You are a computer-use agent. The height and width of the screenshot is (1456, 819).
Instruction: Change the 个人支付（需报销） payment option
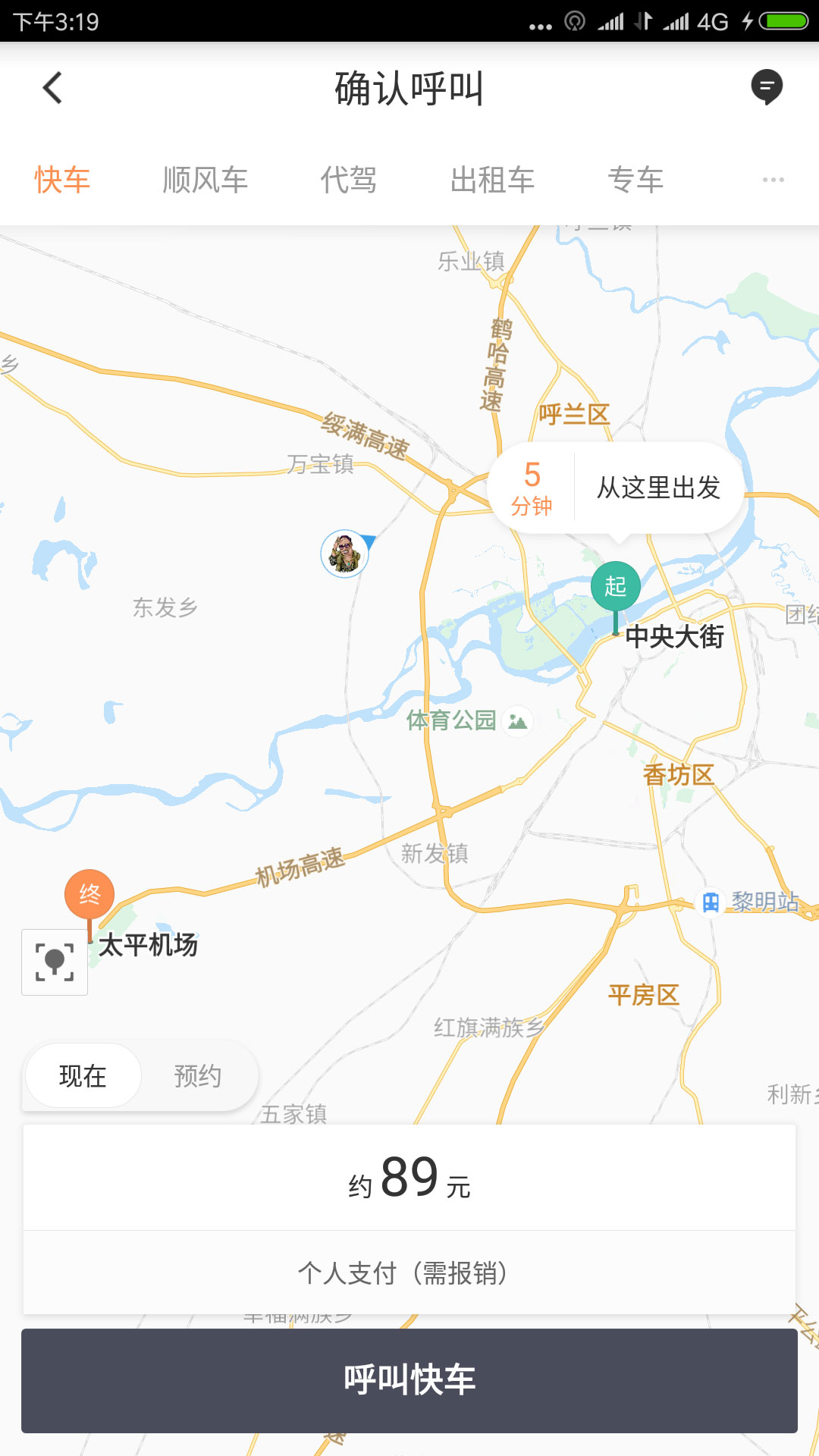click(409, 1273)
